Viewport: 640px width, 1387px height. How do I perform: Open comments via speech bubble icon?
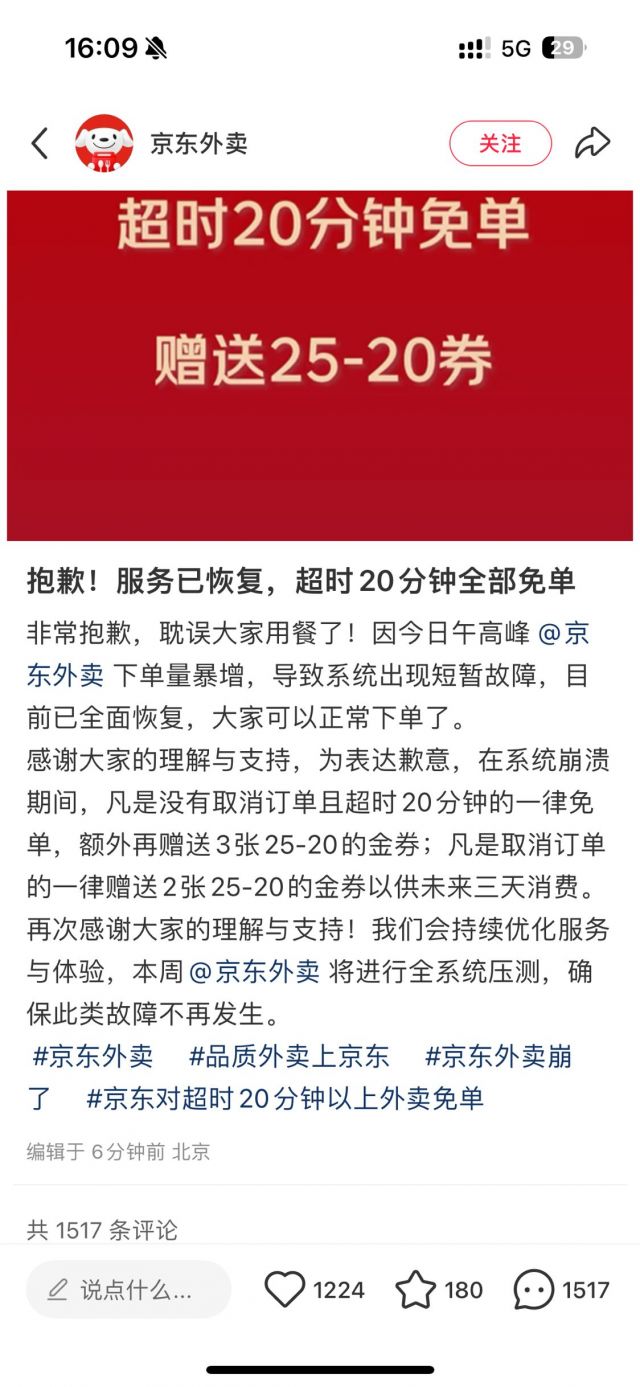click(x=534, y=1290)
